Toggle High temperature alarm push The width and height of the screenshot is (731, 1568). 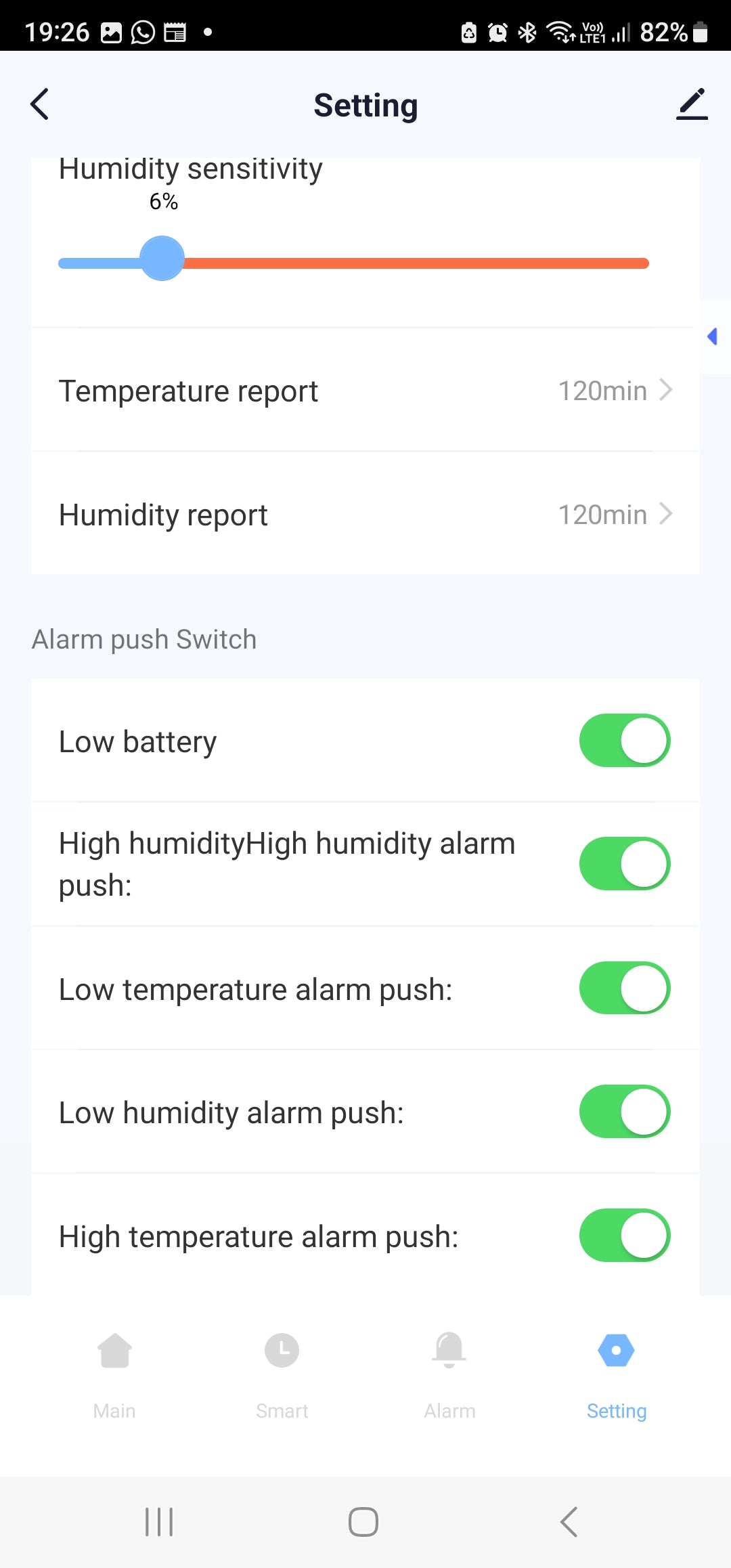pyautogui.click(x=624, y=1236)
